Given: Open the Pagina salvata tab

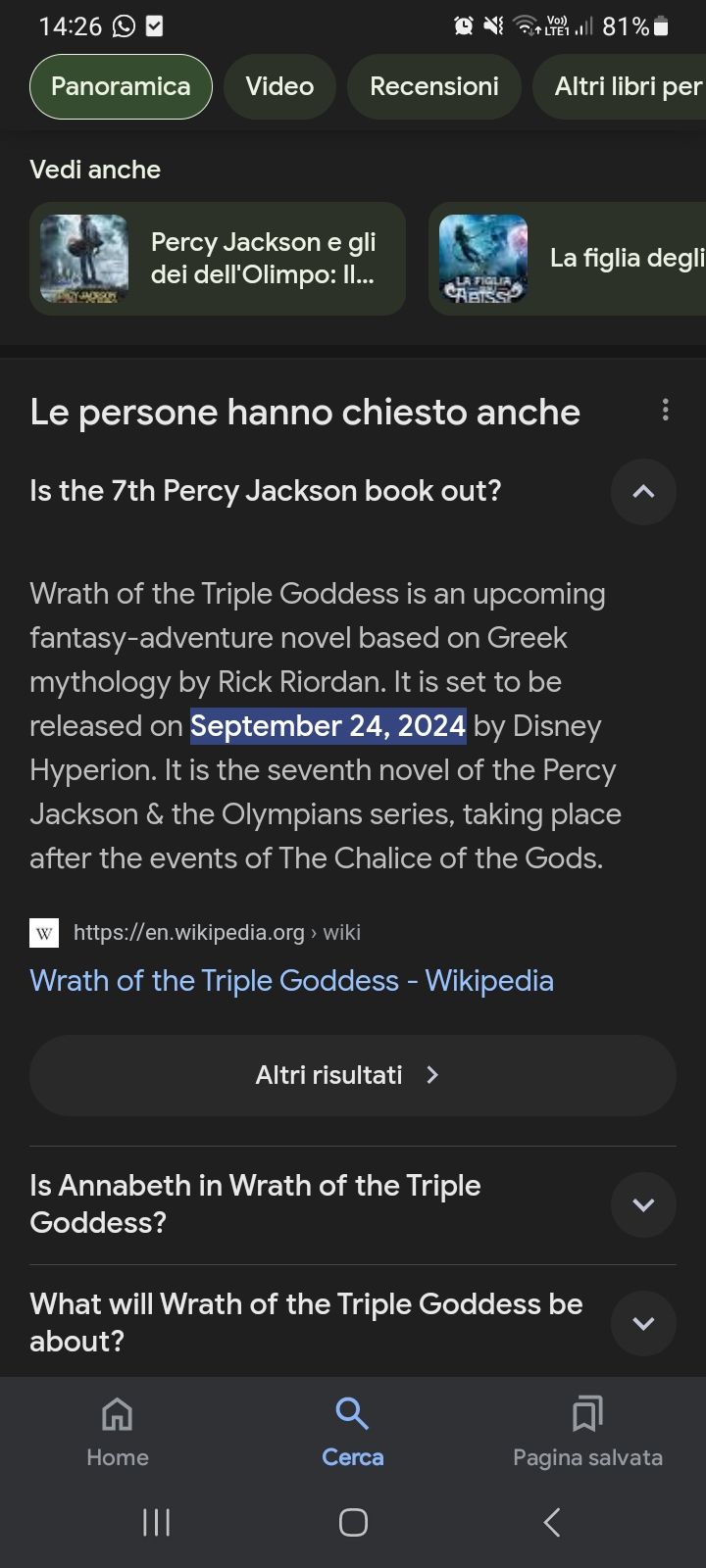Looking at the screenshot, I should pyautogui.click(x=587, y=1432).
